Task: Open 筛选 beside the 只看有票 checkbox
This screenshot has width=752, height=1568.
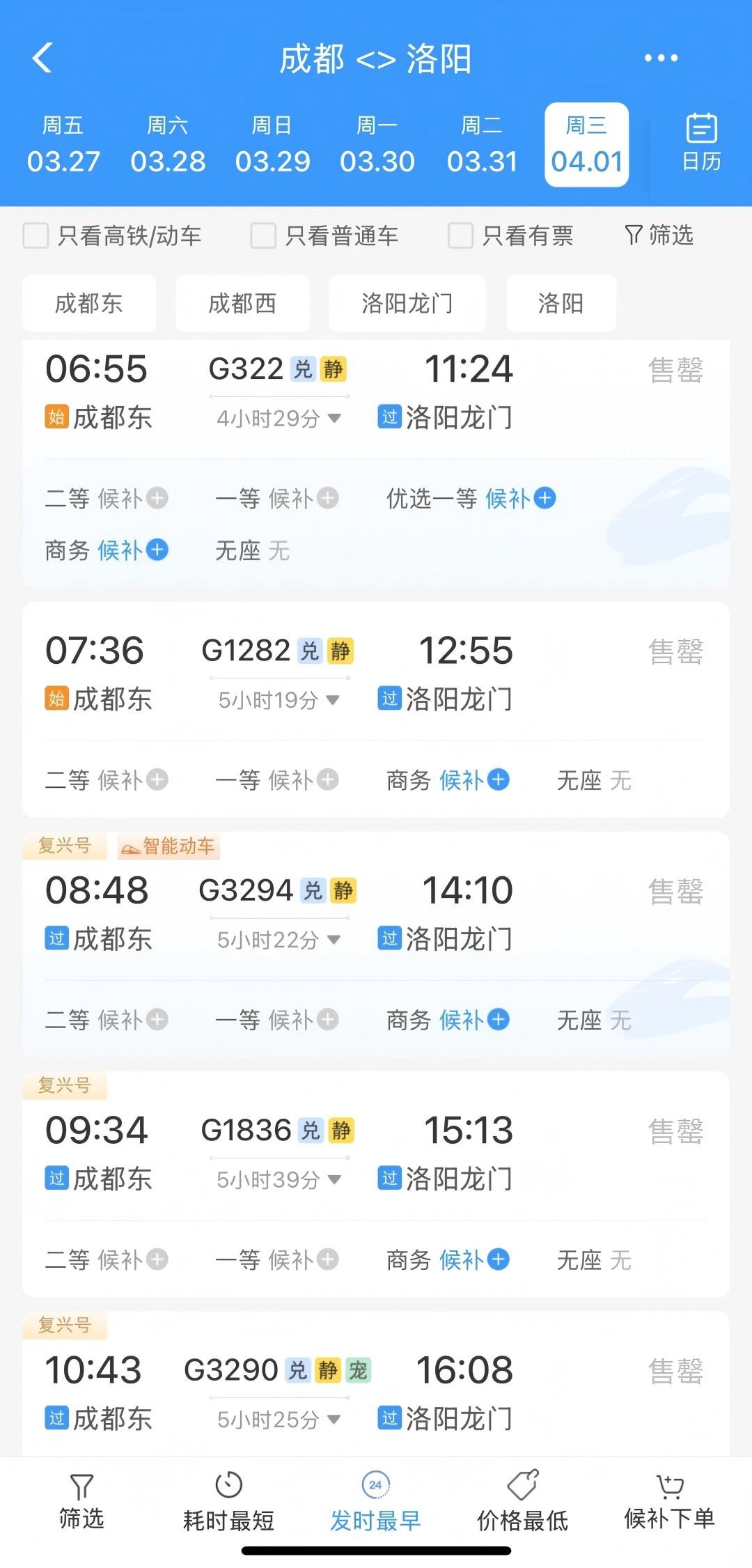Action: (659, 235)
